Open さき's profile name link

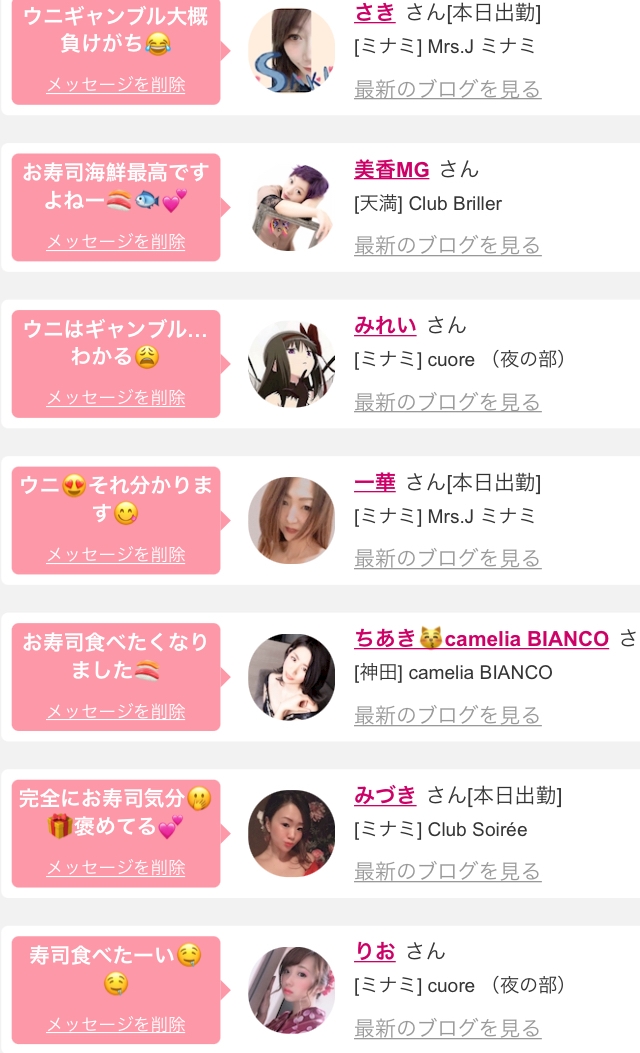(x=375, y=13)
